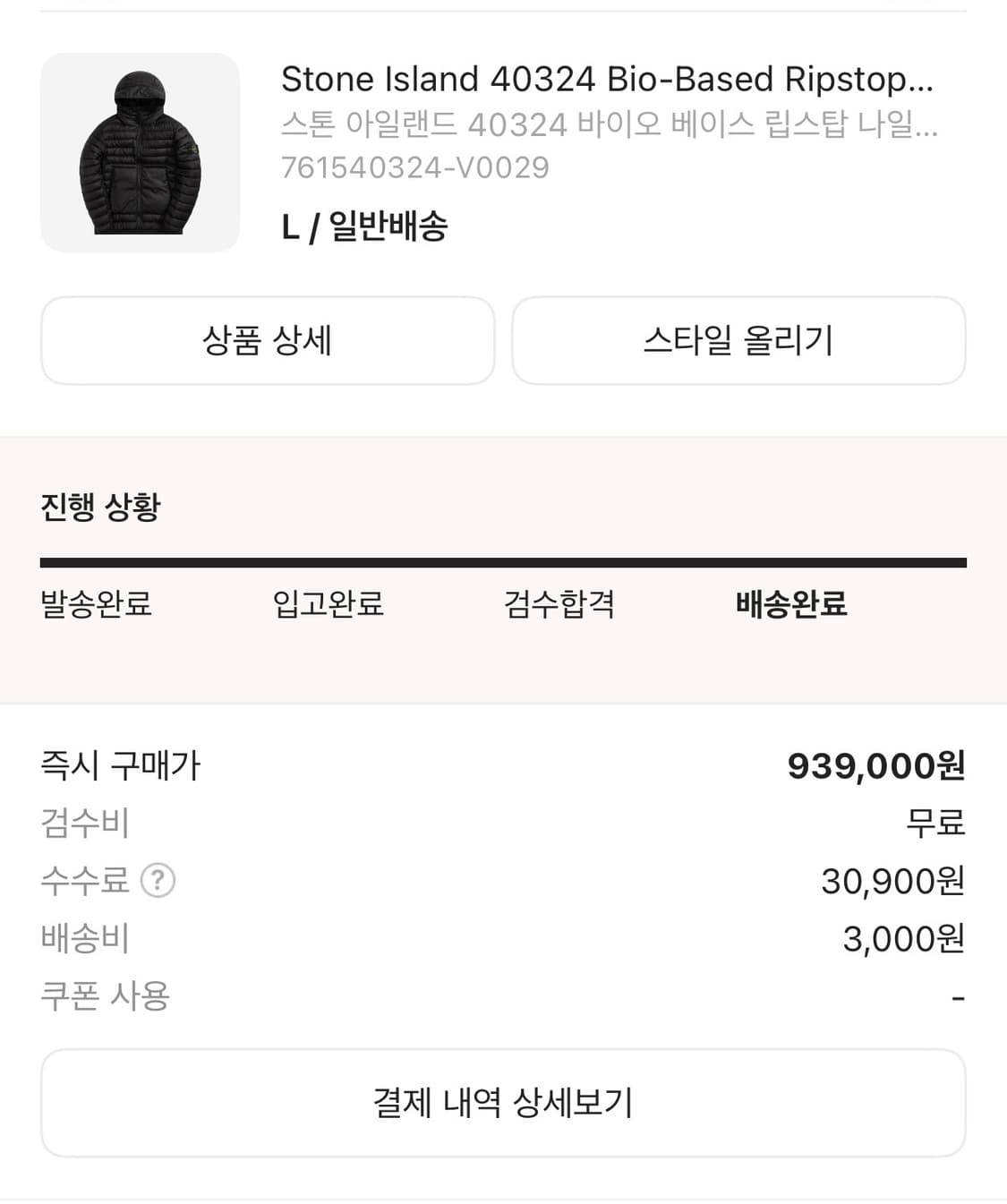The width and height of the screenshot is (1007, 1204).
Task: Click the 3,000원 shipping fee value
Action: (899, 938)
